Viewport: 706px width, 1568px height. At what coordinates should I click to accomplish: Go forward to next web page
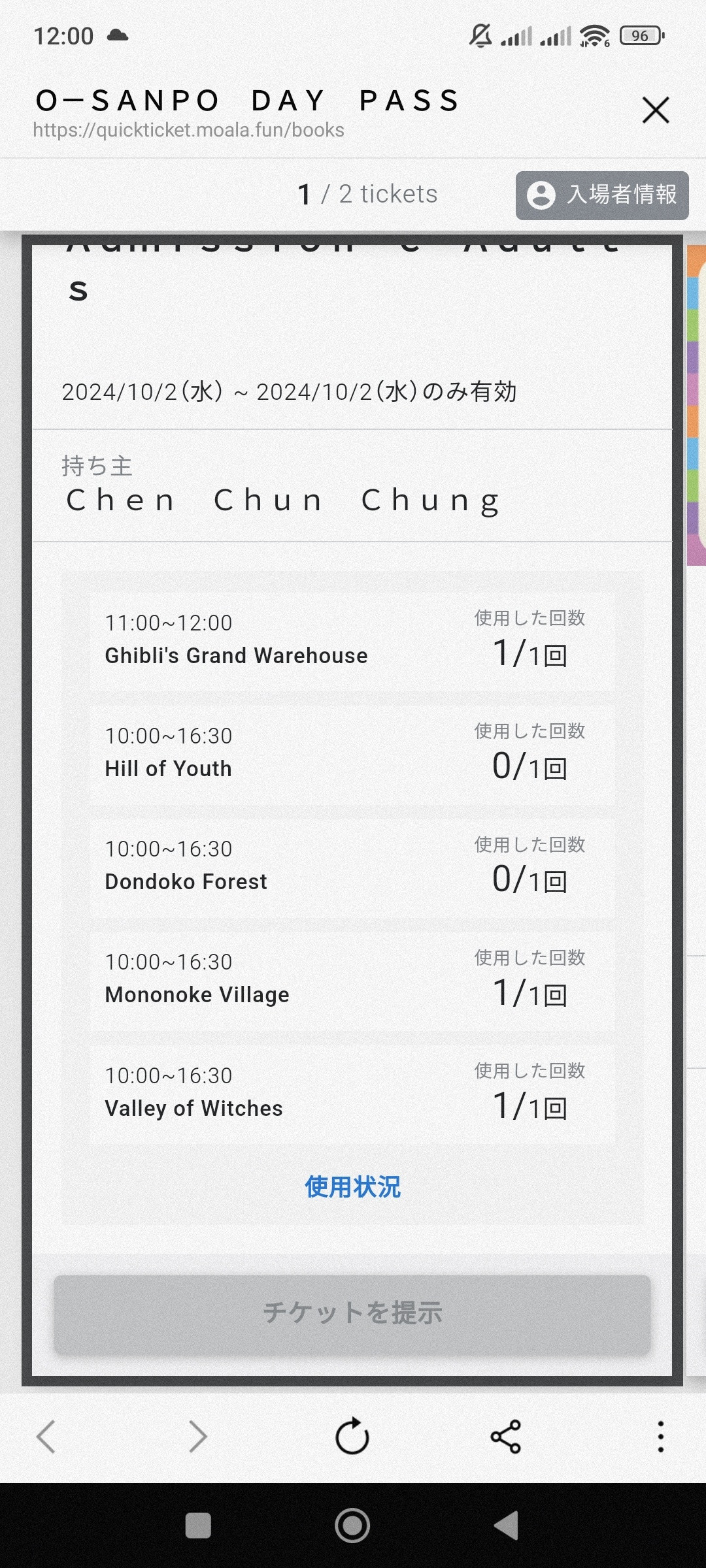click(197, 1437)
